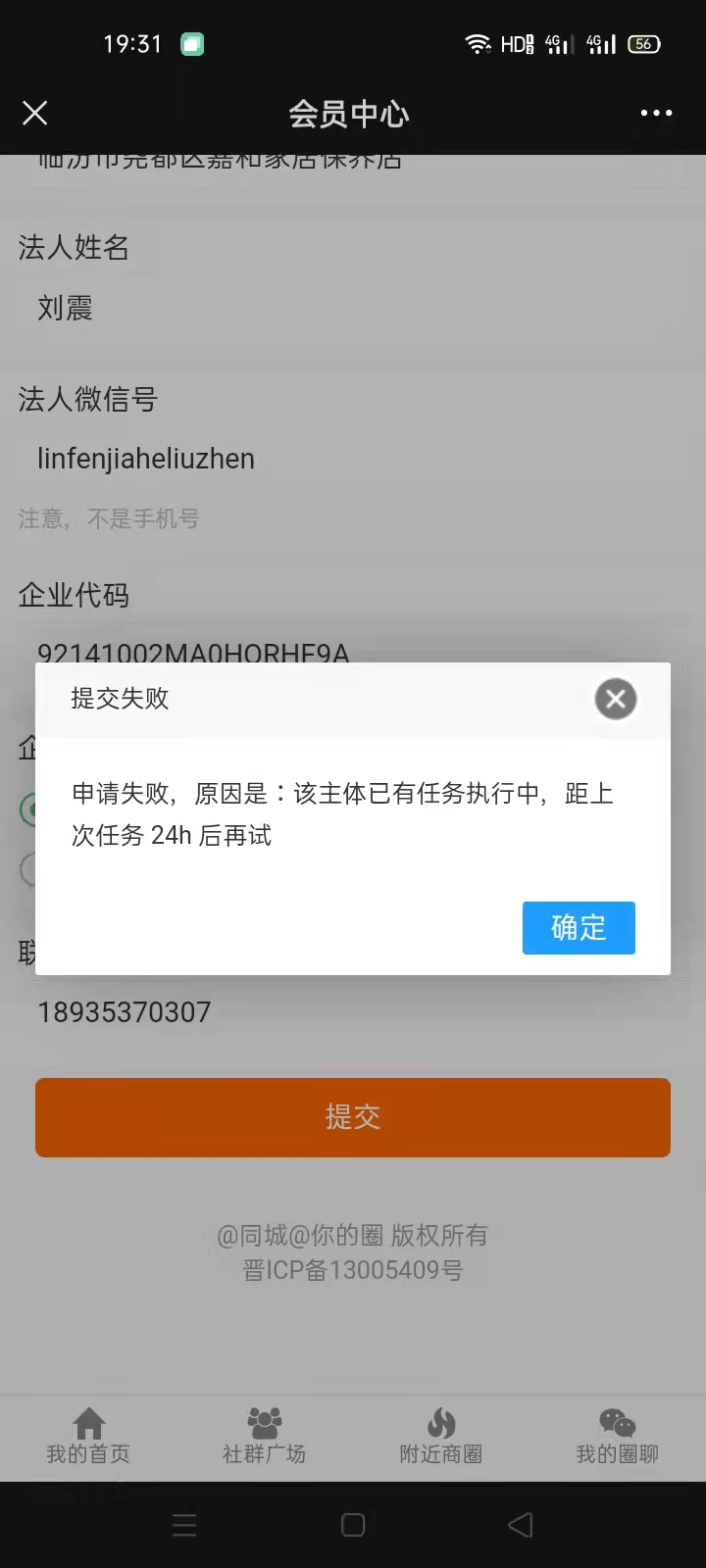Dismiss the 提交失败 dialog with X
Image resolution: width=706 pixels, height=1568 pixels.
pyautogui.click(x=616, y=699)
